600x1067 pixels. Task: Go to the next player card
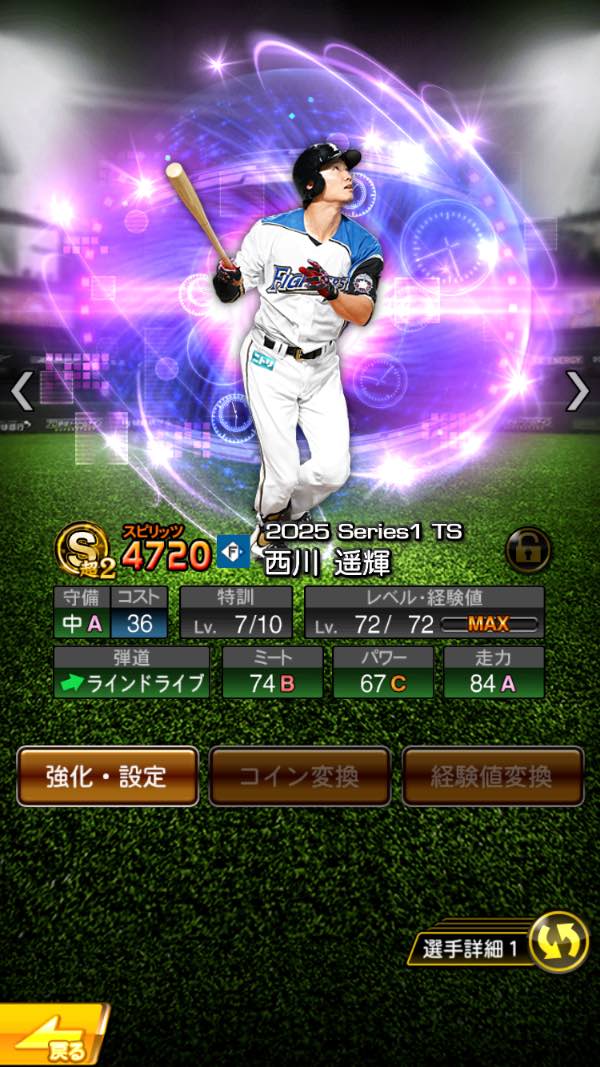577,392
